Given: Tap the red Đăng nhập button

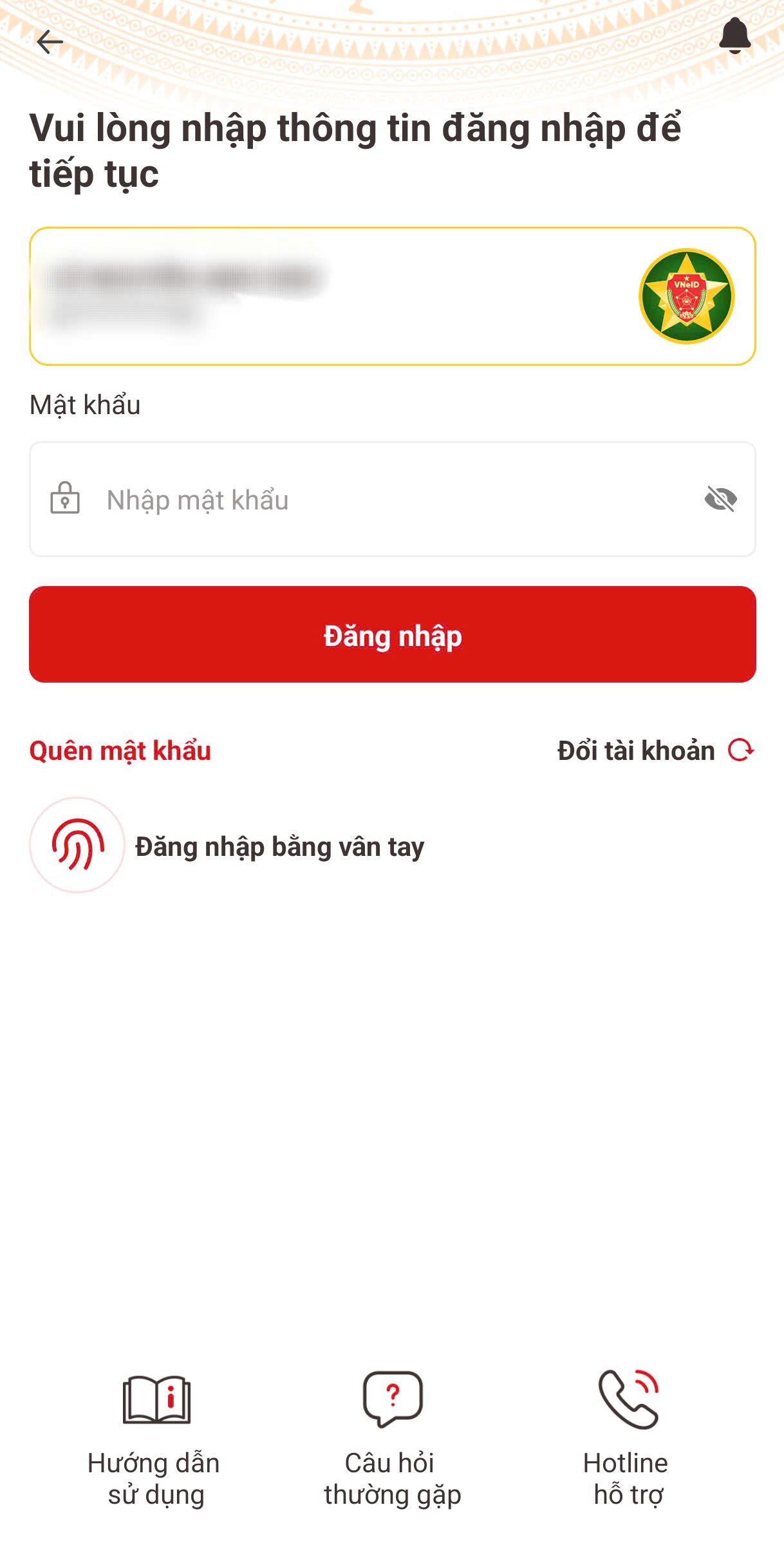Looking at the screenshot, I should [392, 634].
